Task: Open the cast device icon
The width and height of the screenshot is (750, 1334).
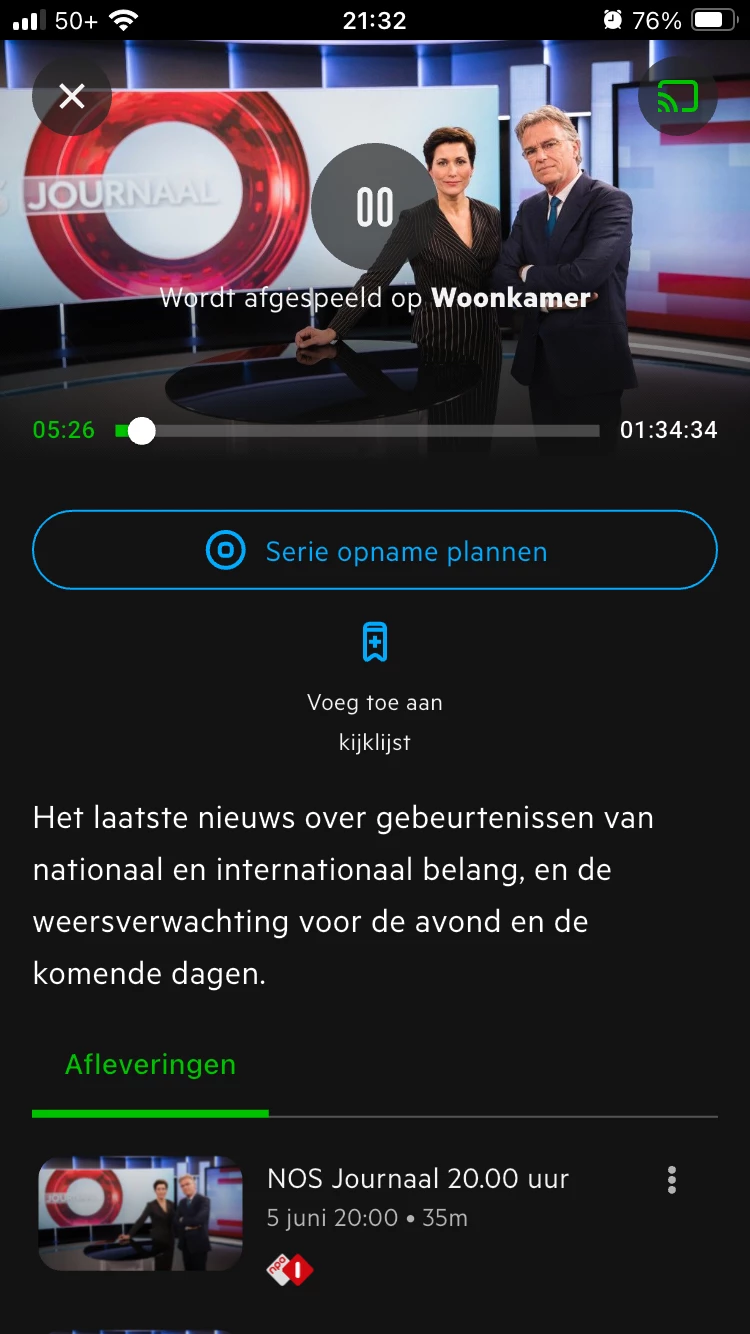Action: coord(677,96)
